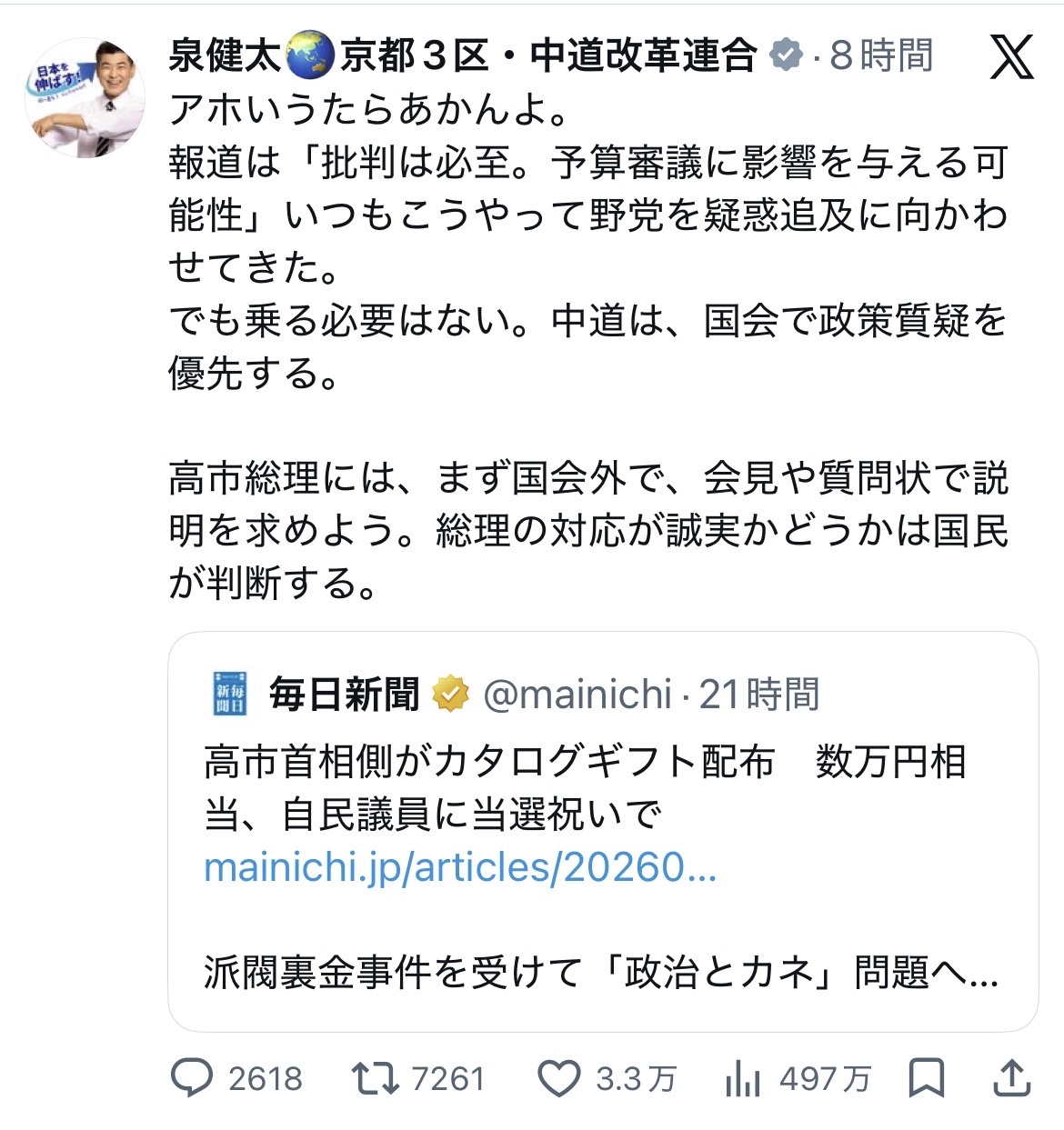View post analytics showing 497万 views

click(x=743, y=1078)
